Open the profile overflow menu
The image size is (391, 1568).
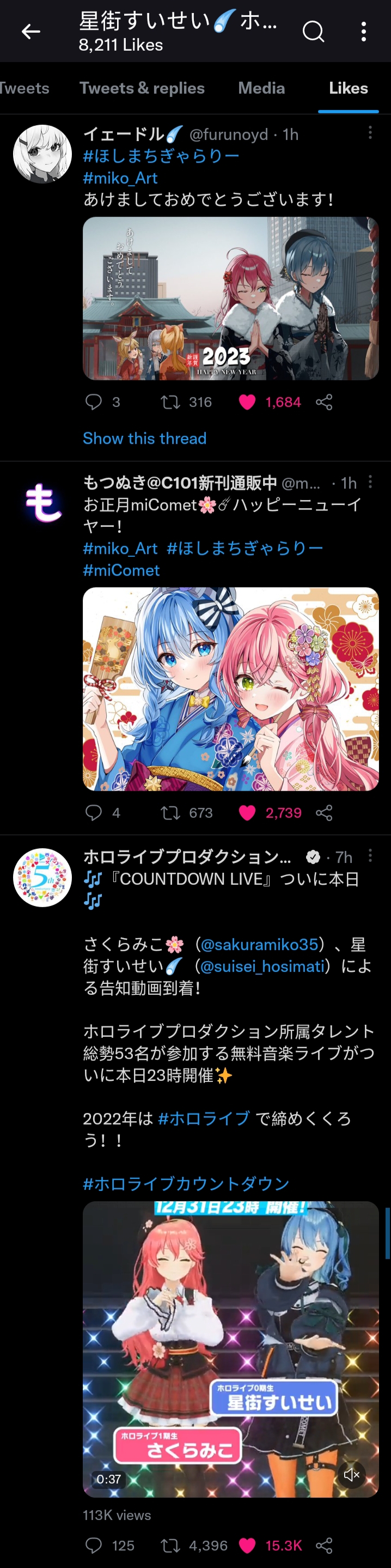(363, 32)
